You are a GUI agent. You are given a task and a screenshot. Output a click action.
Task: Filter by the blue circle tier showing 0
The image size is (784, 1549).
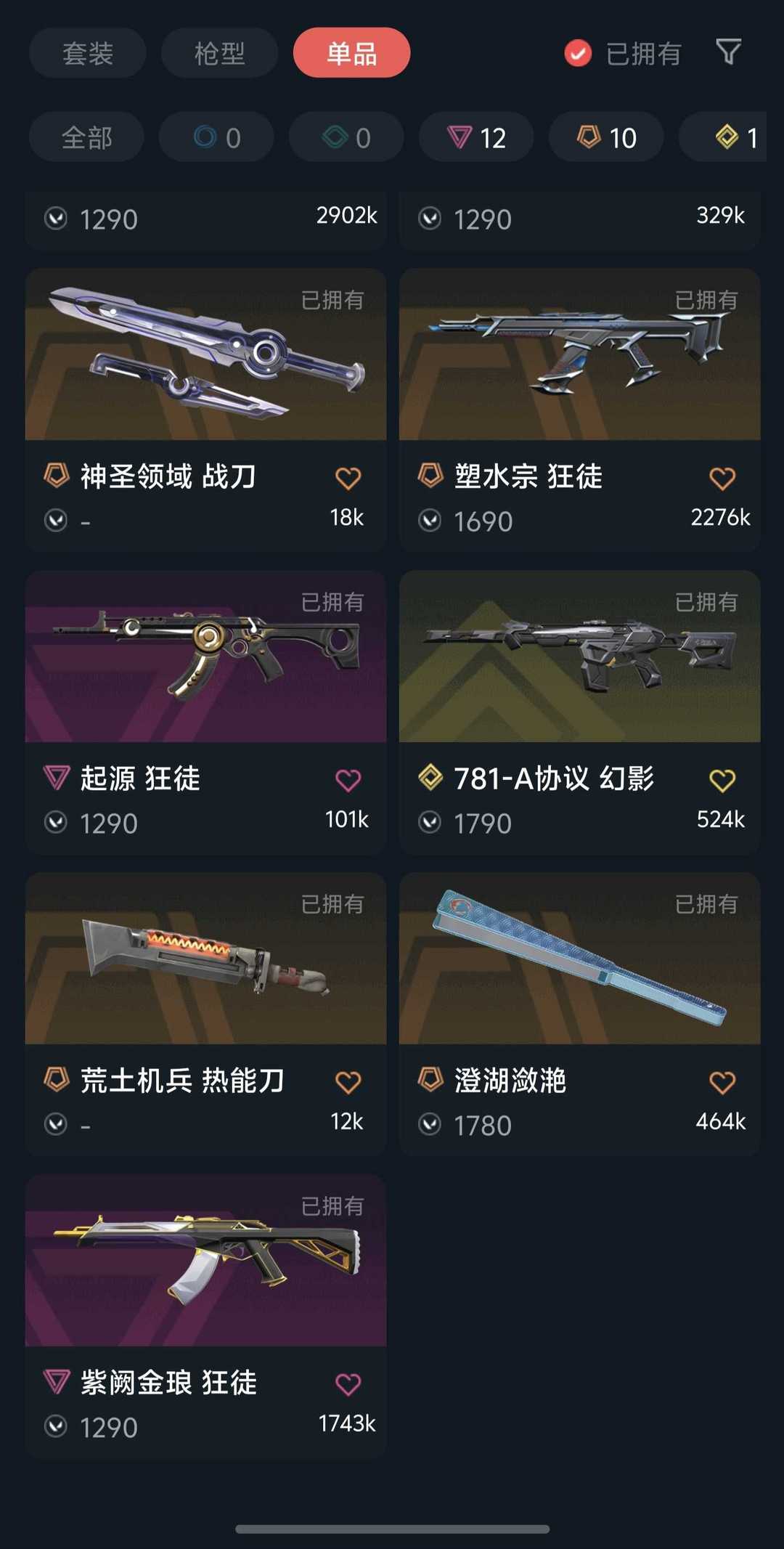click(x=216, y=137)
